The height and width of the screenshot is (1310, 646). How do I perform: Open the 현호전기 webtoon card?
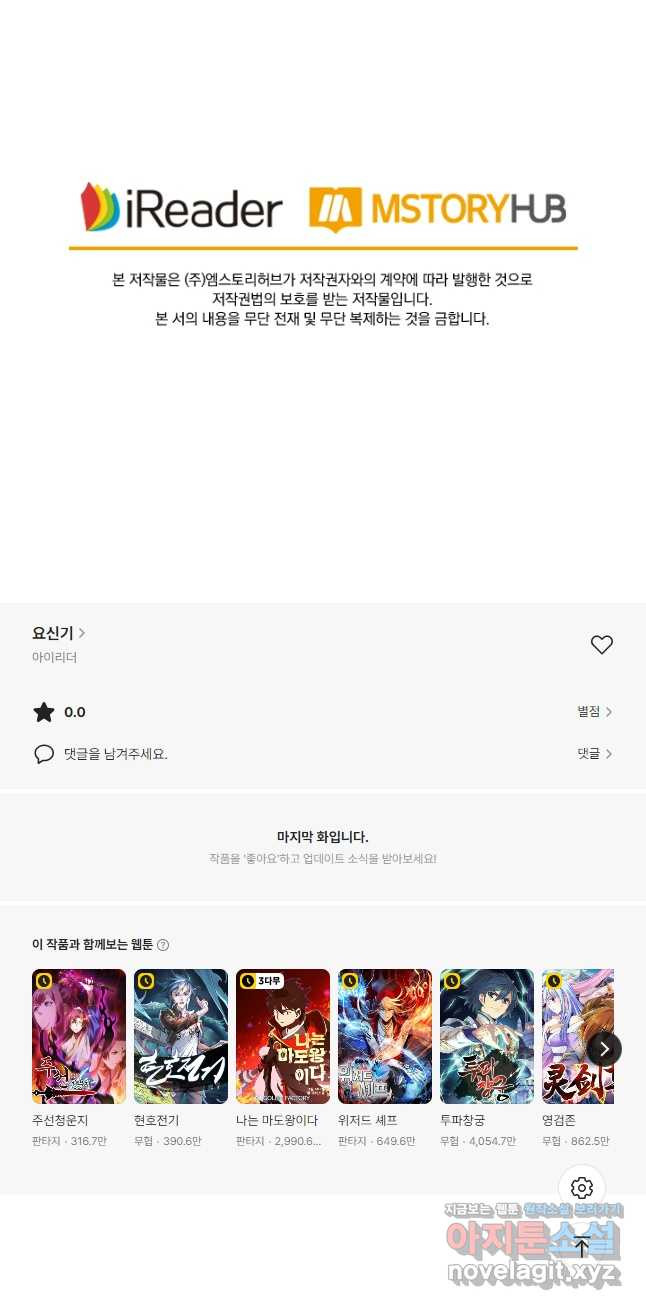coord(181,1036)
